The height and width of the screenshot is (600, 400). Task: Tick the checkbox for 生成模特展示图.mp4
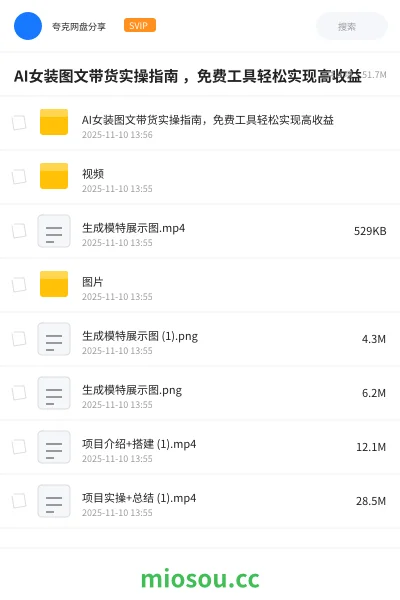(x=19, y=231)
